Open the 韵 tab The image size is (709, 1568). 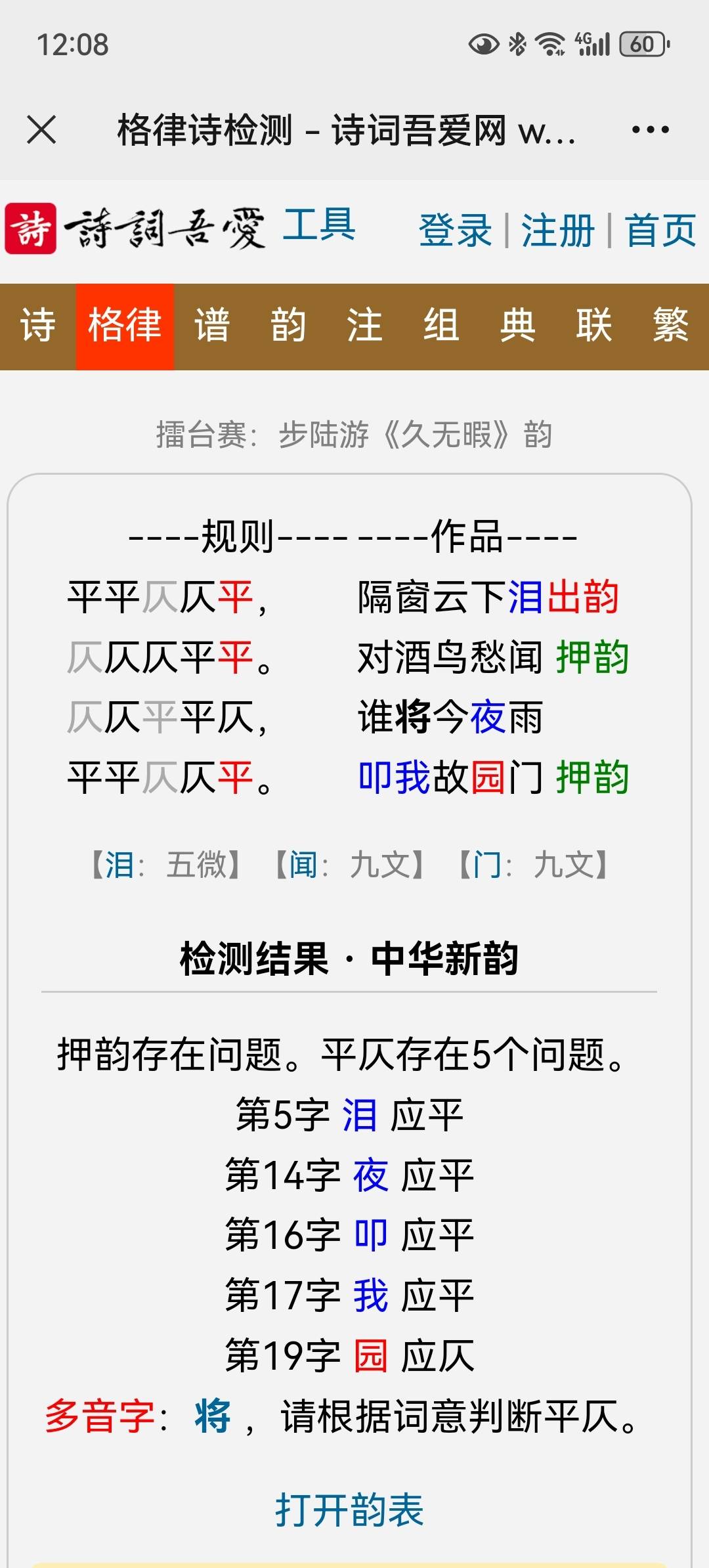point(288,326)
